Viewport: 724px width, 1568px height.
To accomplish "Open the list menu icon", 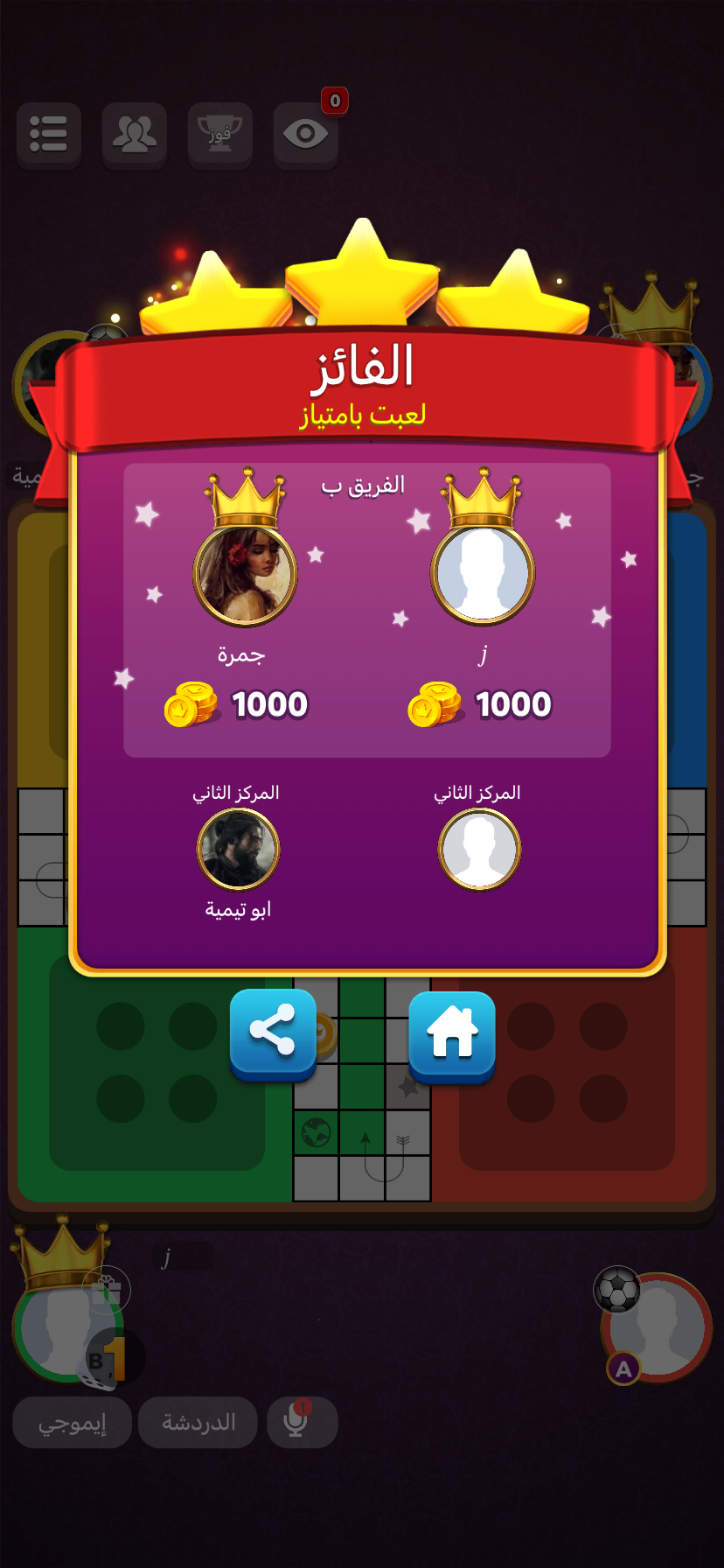I will (x=49, y=134).
